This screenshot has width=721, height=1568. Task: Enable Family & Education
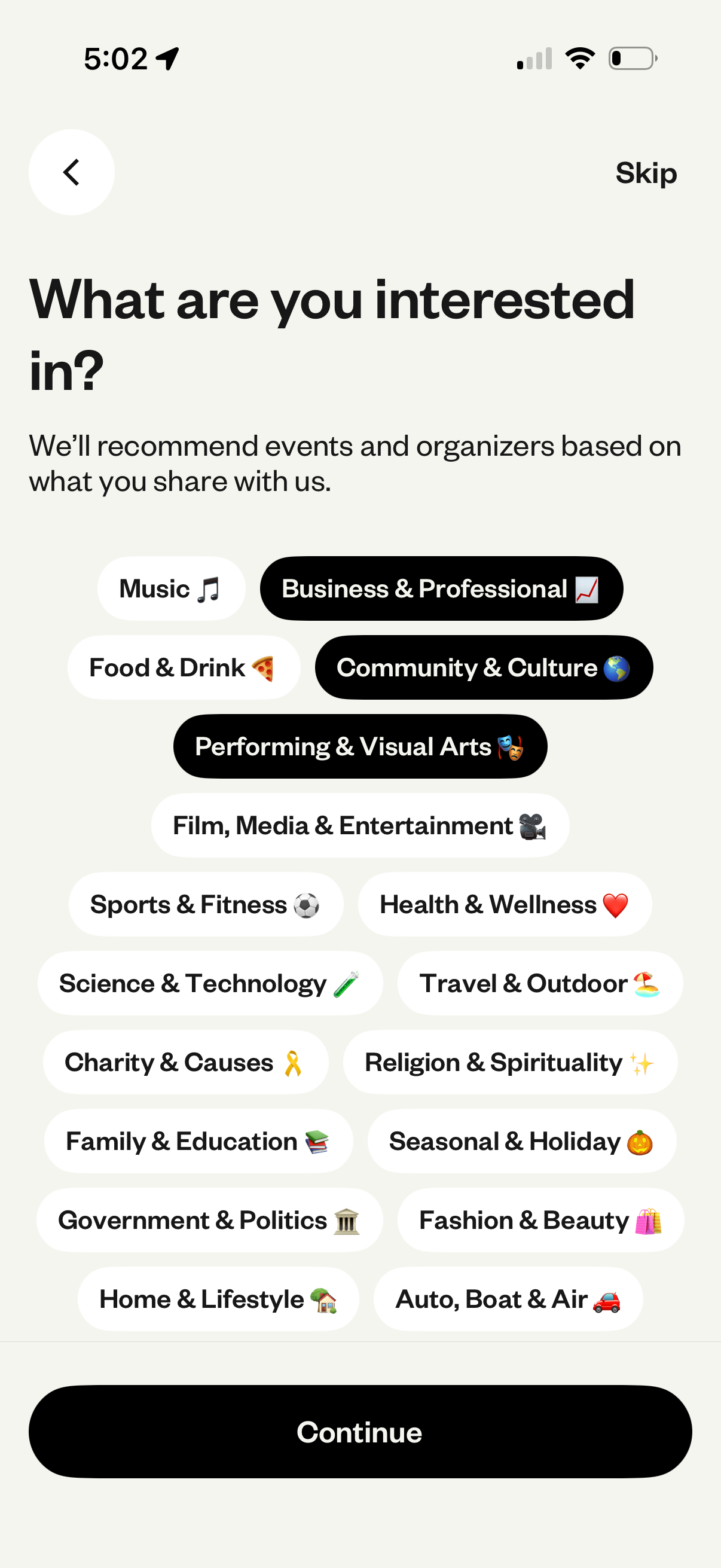click(x=198, y=1141)
